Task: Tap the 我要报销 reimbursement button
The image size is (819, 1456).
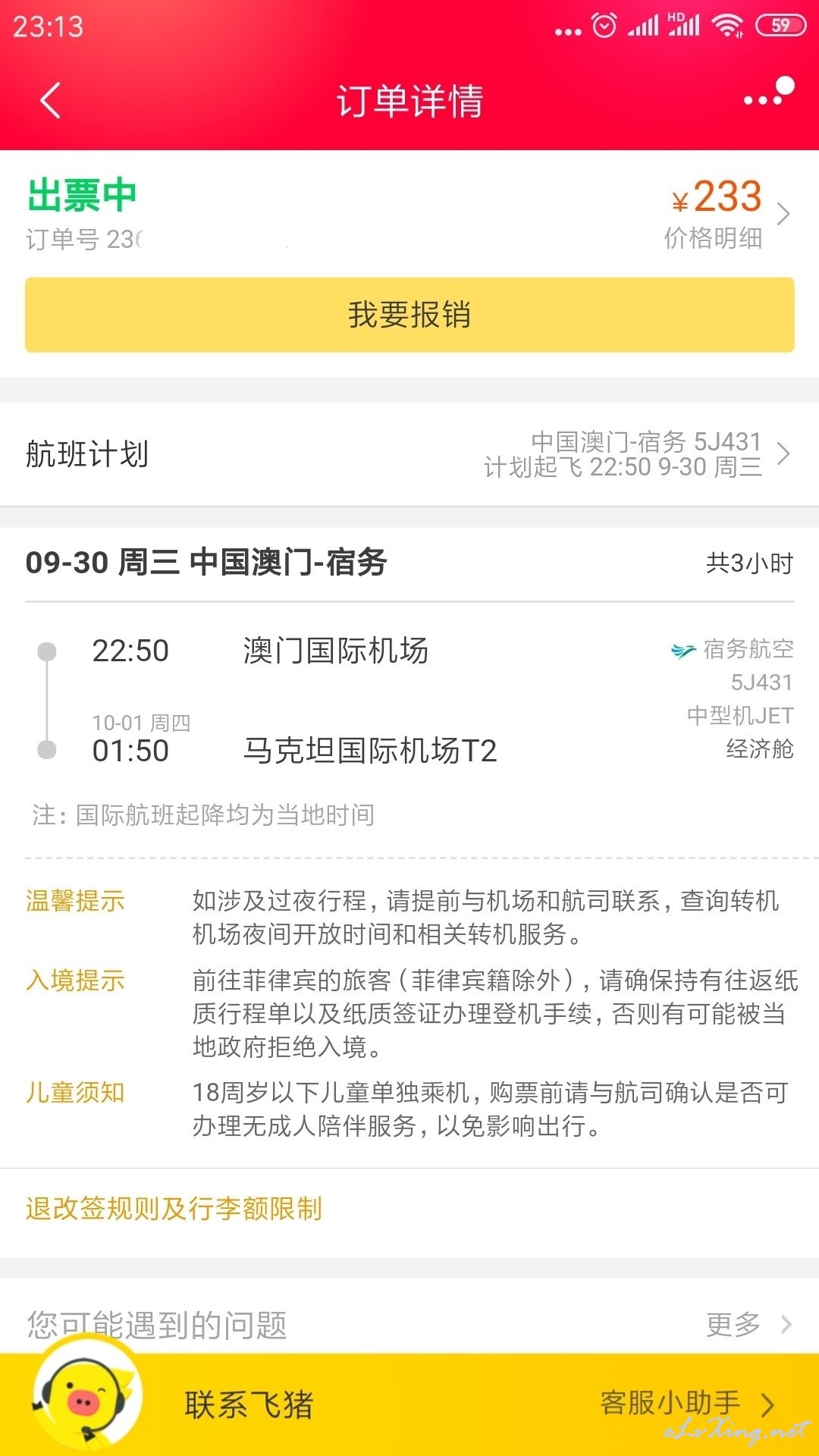Action: pyautogui.click(x=409, y=315)
